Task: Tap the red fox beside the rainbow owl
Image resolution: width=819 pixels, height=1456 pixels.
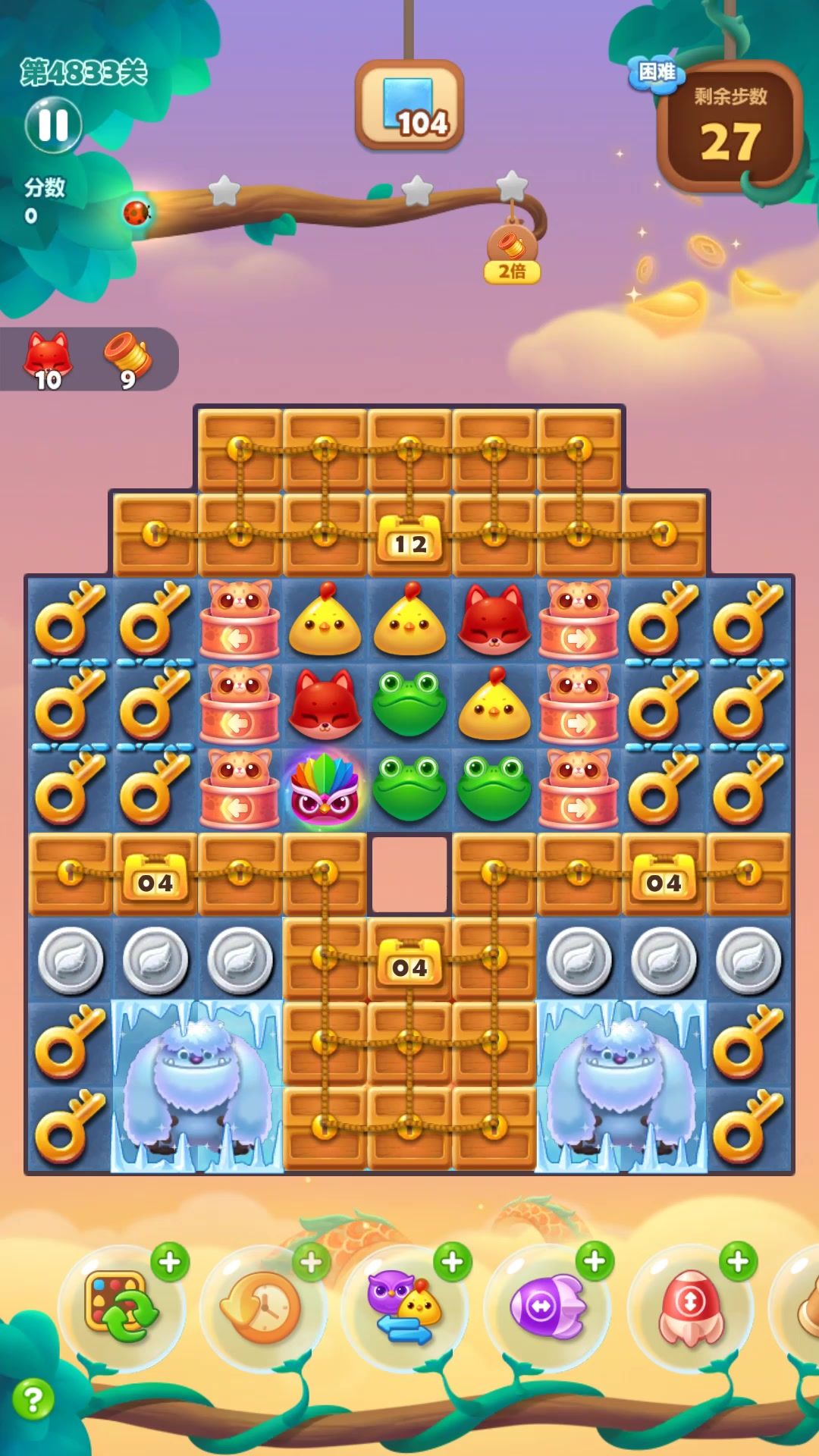Action: (x=325, y=704)
